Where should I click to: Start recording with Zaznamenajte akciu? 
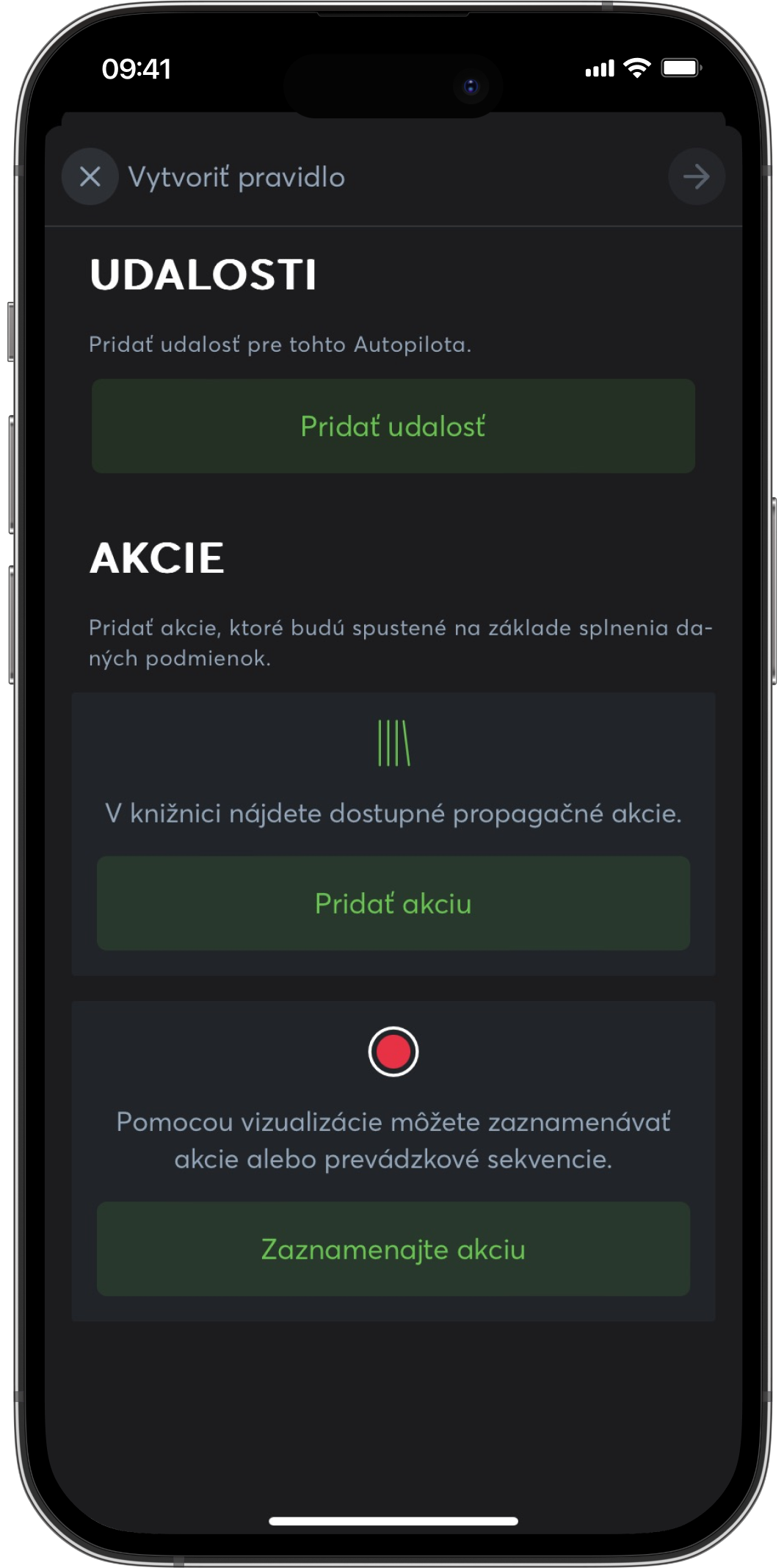tap(393, 1249)
